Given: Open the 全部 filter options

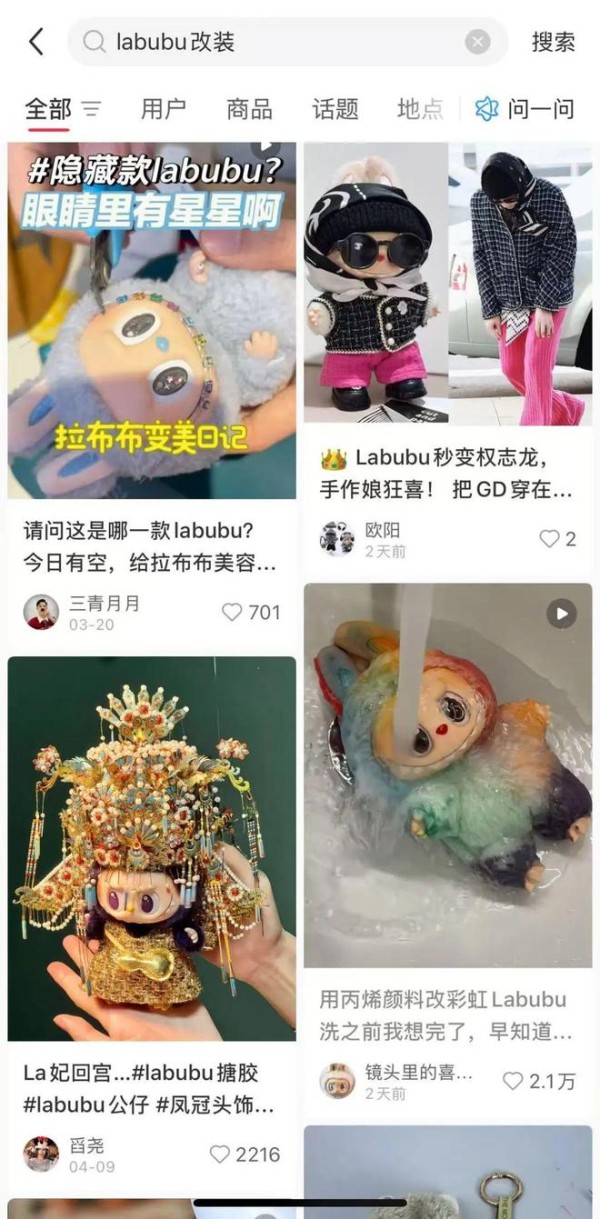Looking at the screenshot, I should tap(91, 108).
